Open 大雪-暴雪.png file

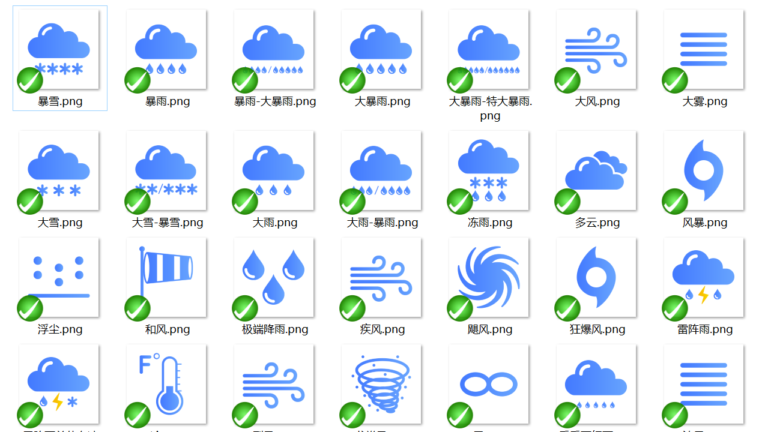[167, 170]
